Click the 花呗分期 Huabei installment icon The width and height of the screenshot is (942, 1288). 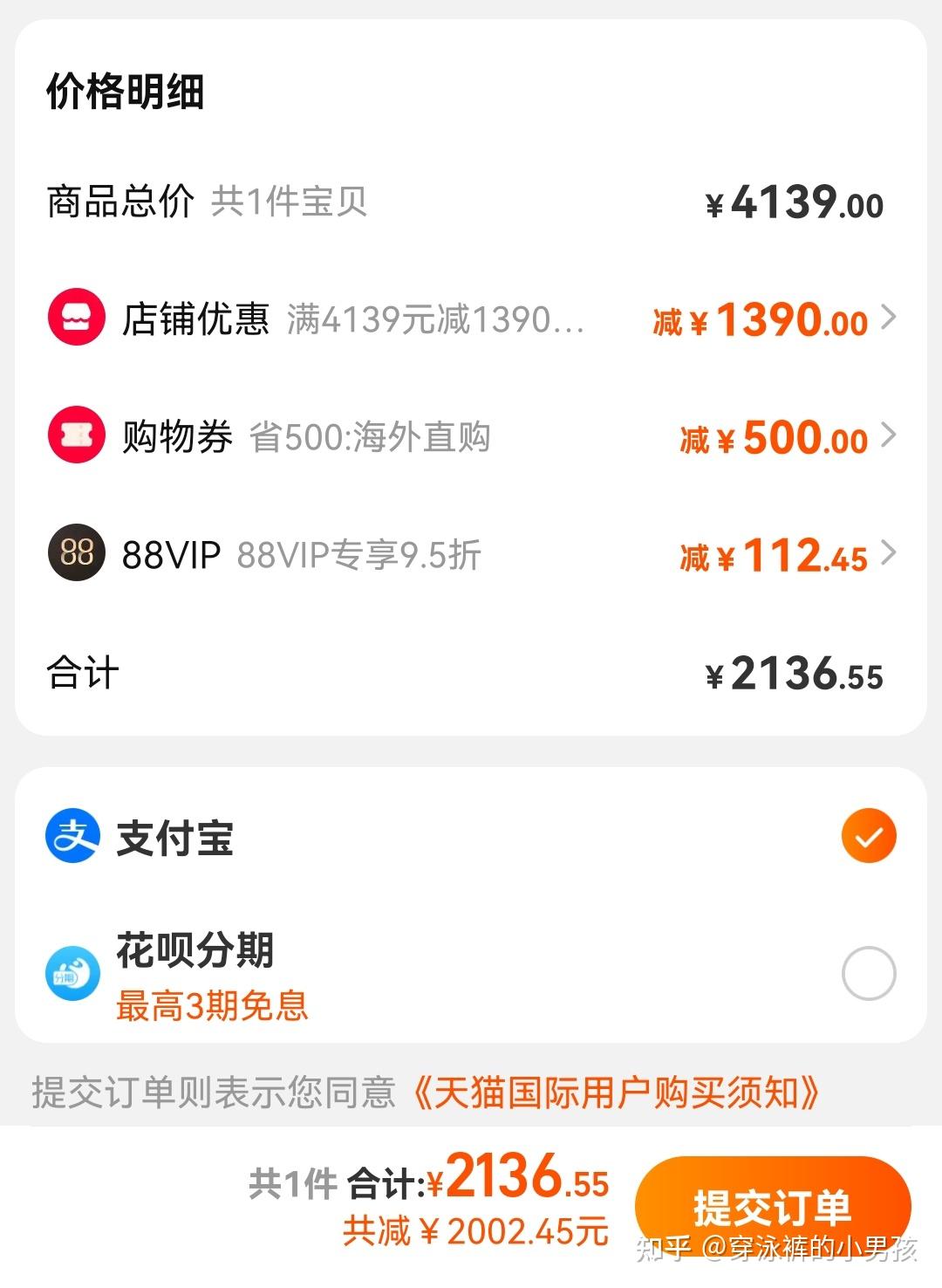pyautogui.click(x=73, y=971)
